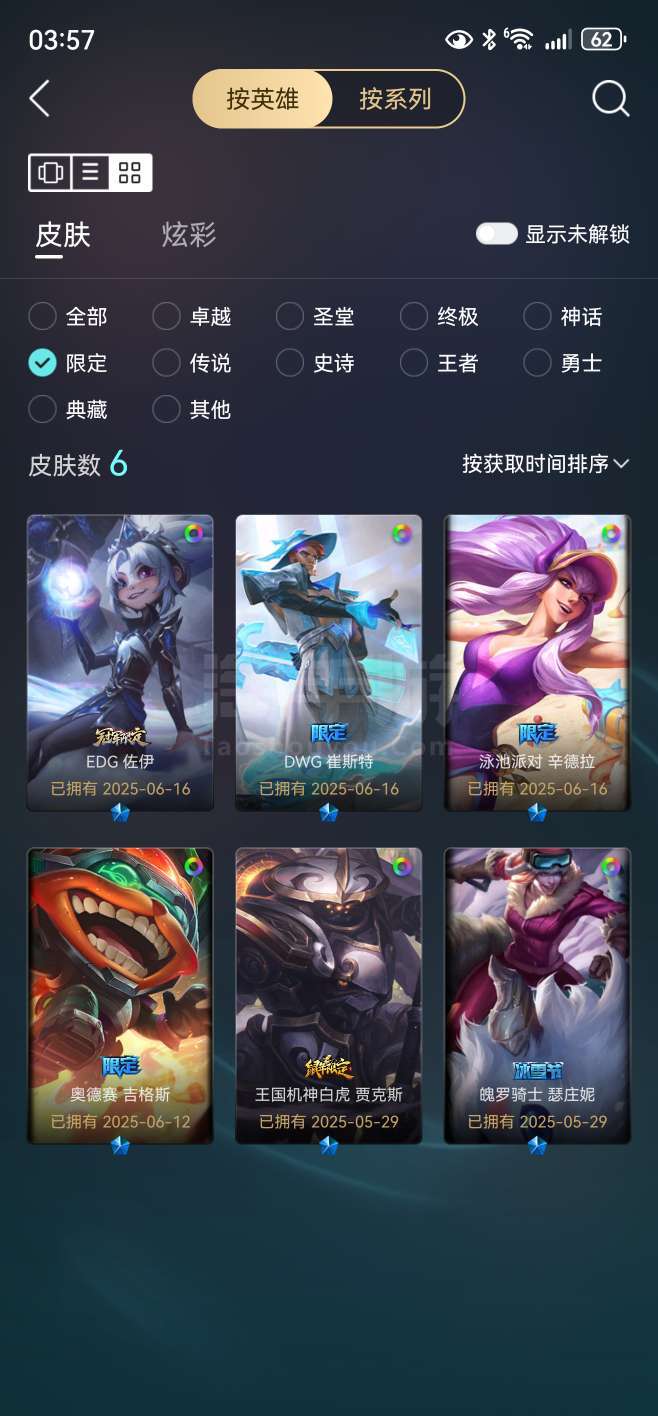Select the 神话 filter
The image size is (658, 1416).
(564, 317)
